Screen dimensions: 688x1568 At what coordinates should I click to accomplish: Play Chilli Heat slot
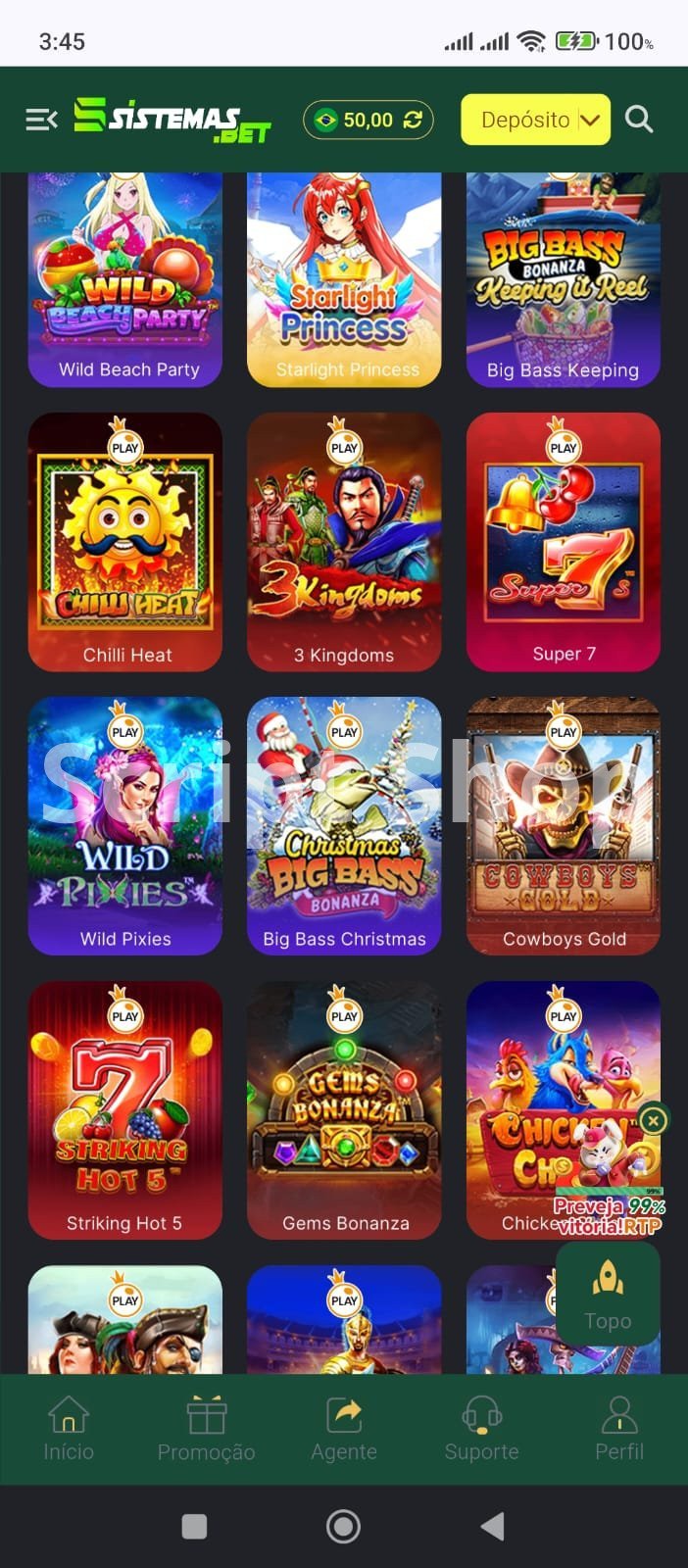point(125,542)
